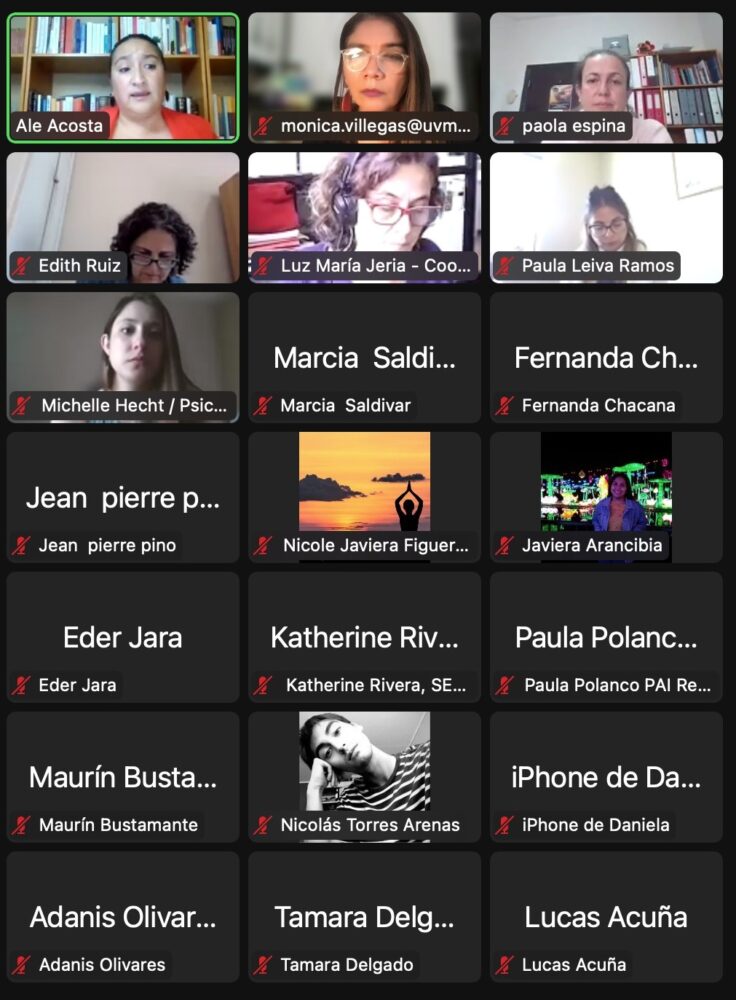Viewport: 736px width, 1000px height.
Task: Tap Maurín Bustamante's participant tile
Action: tap(123, 777)
